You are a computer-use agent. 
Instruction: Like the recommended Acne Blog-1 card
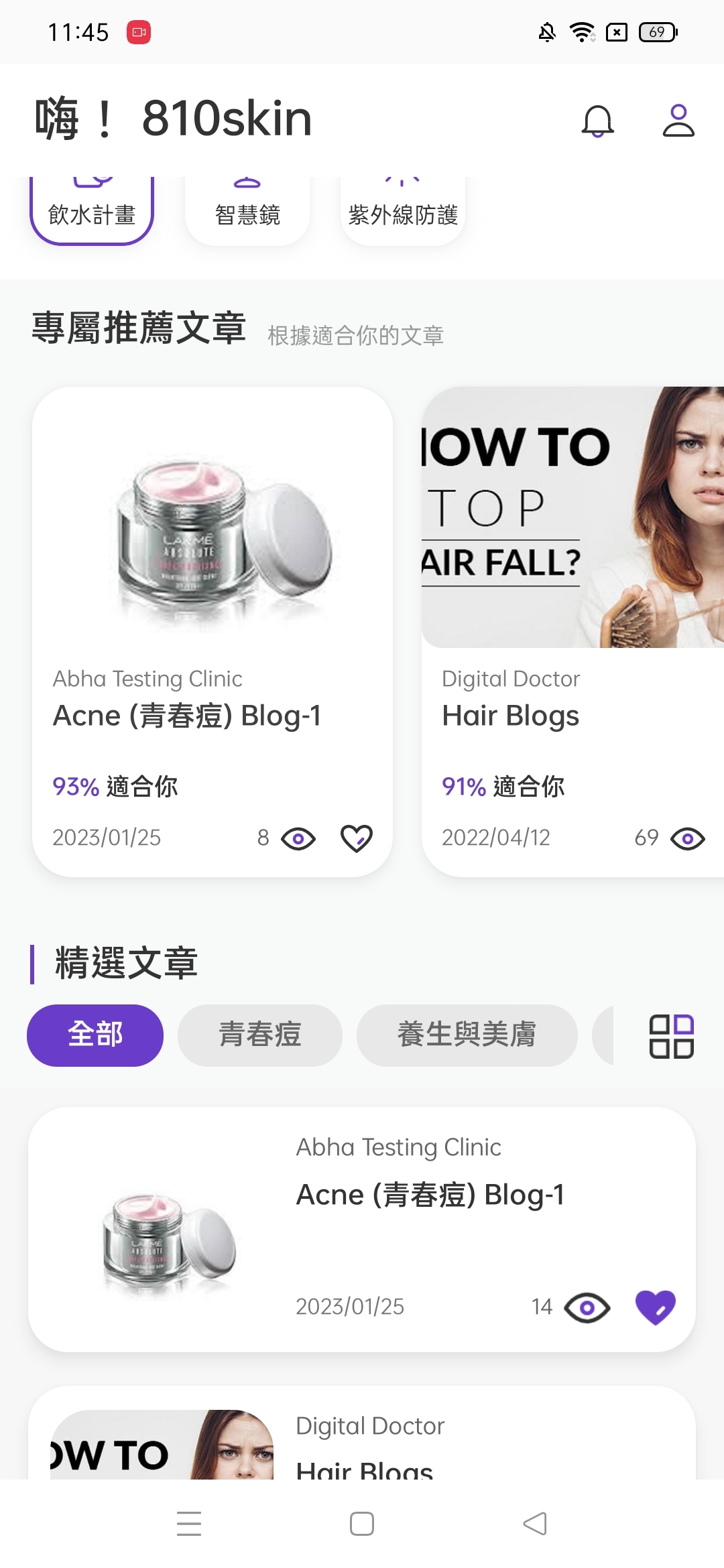coord(357,838)
